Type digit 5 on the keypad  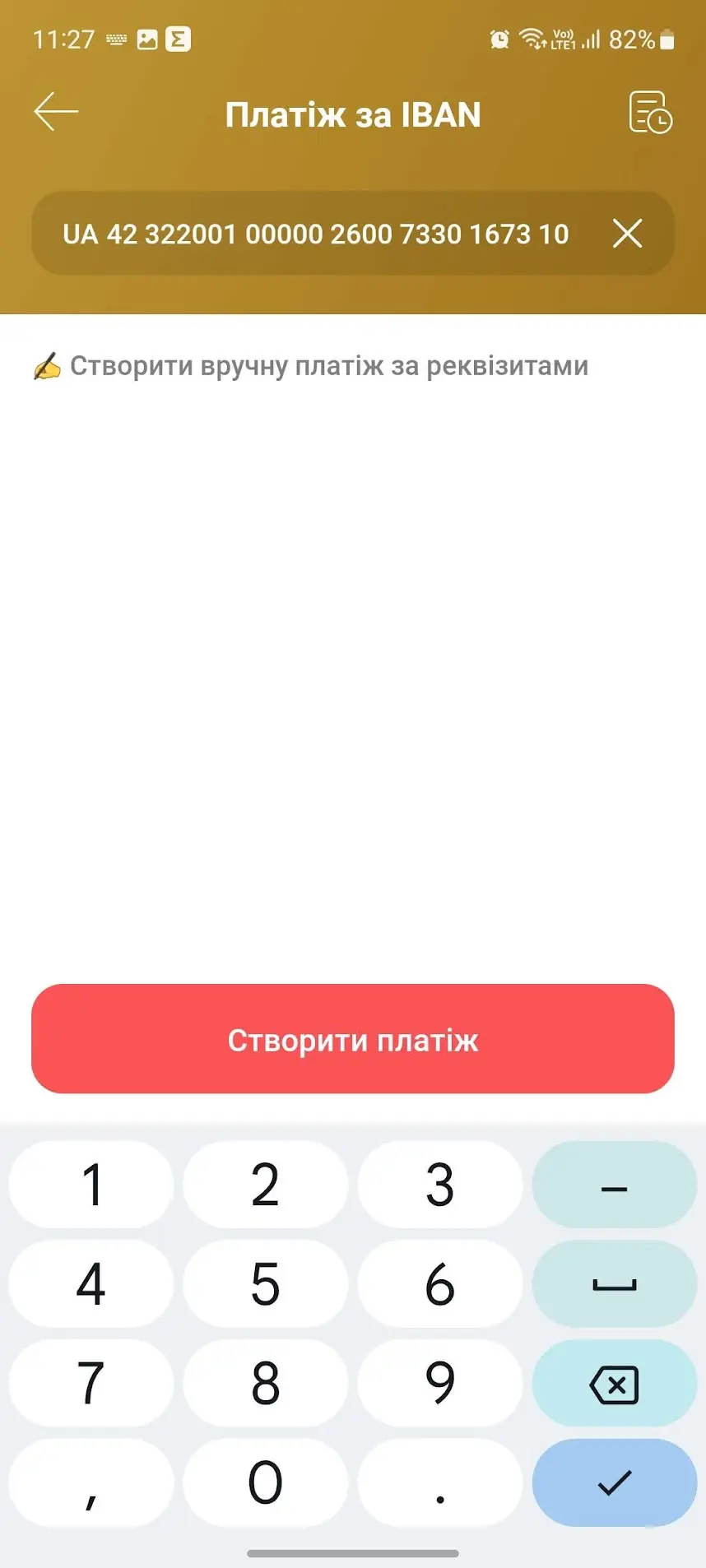(265, 1283)
